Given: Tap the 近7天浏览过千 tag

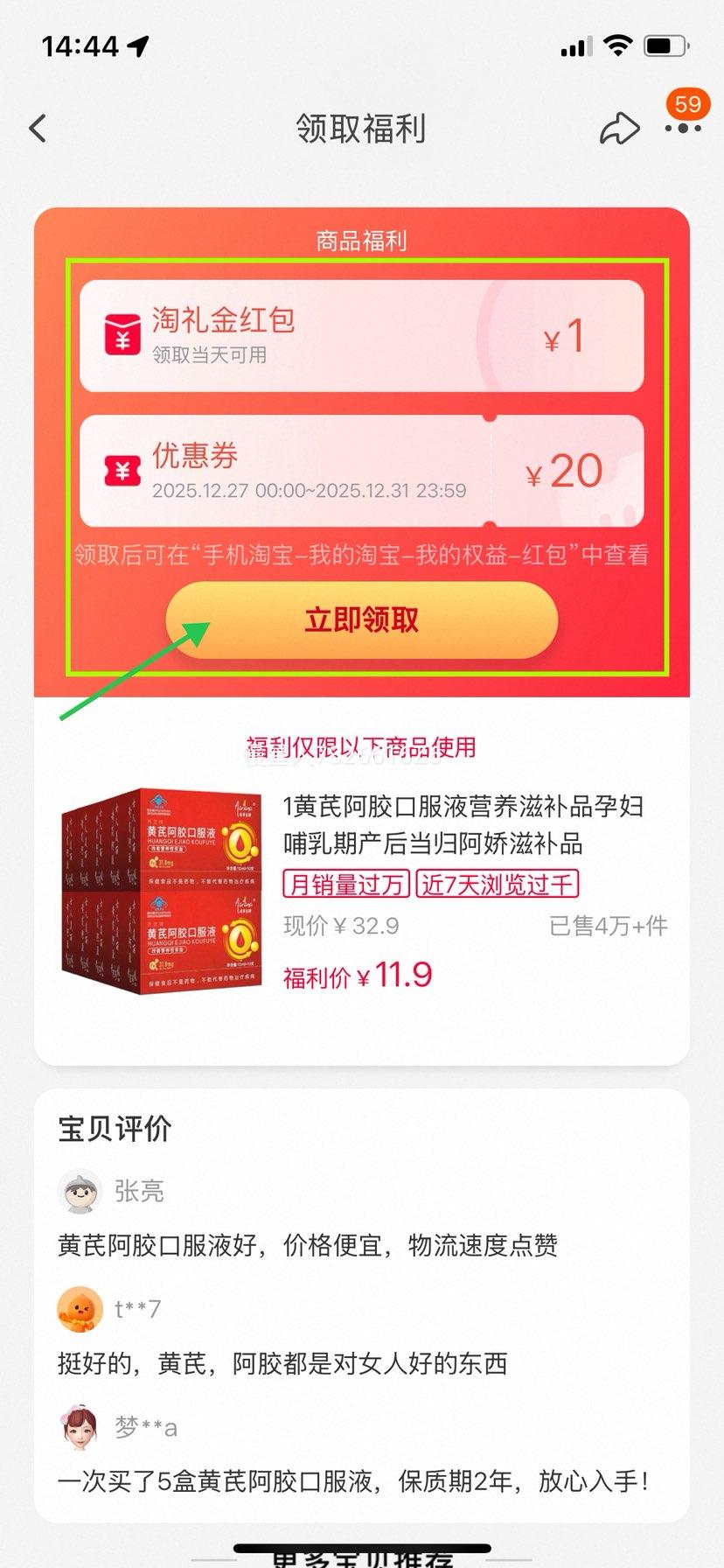Looking at the screenshot, I should pos(497,884).
